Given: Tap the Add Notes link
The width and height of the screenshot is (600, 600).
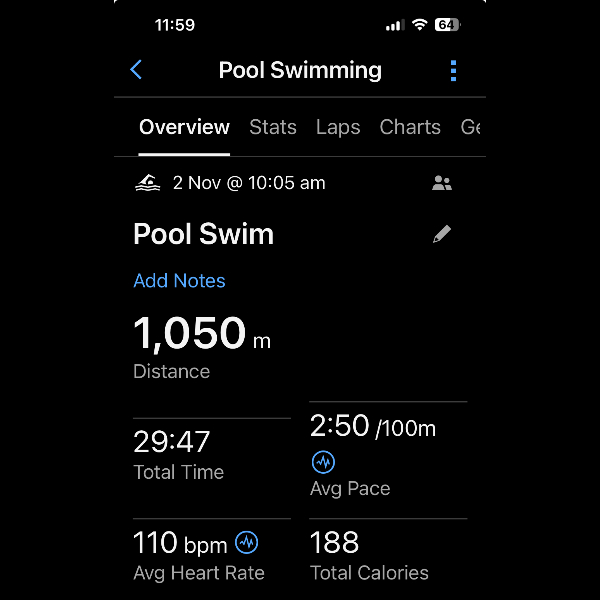Looking at the screenshot, I should click(179, 281).
